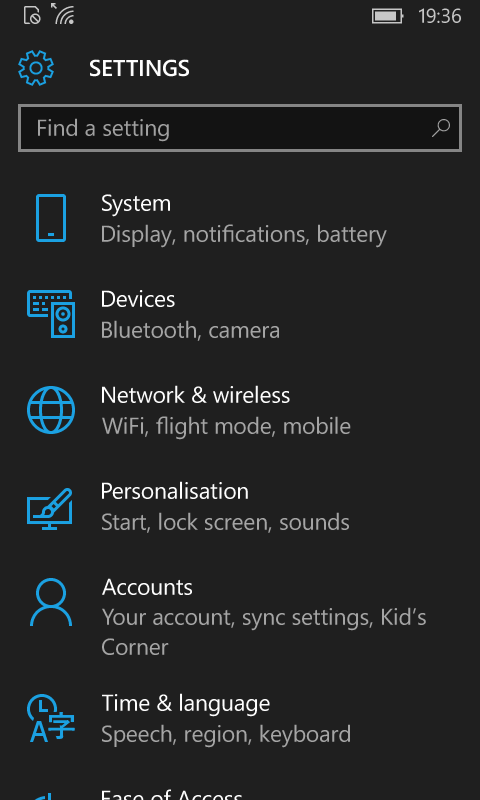Open Devices settings
The height and width of the screenshot is (800, 480).
coord(240,314)
